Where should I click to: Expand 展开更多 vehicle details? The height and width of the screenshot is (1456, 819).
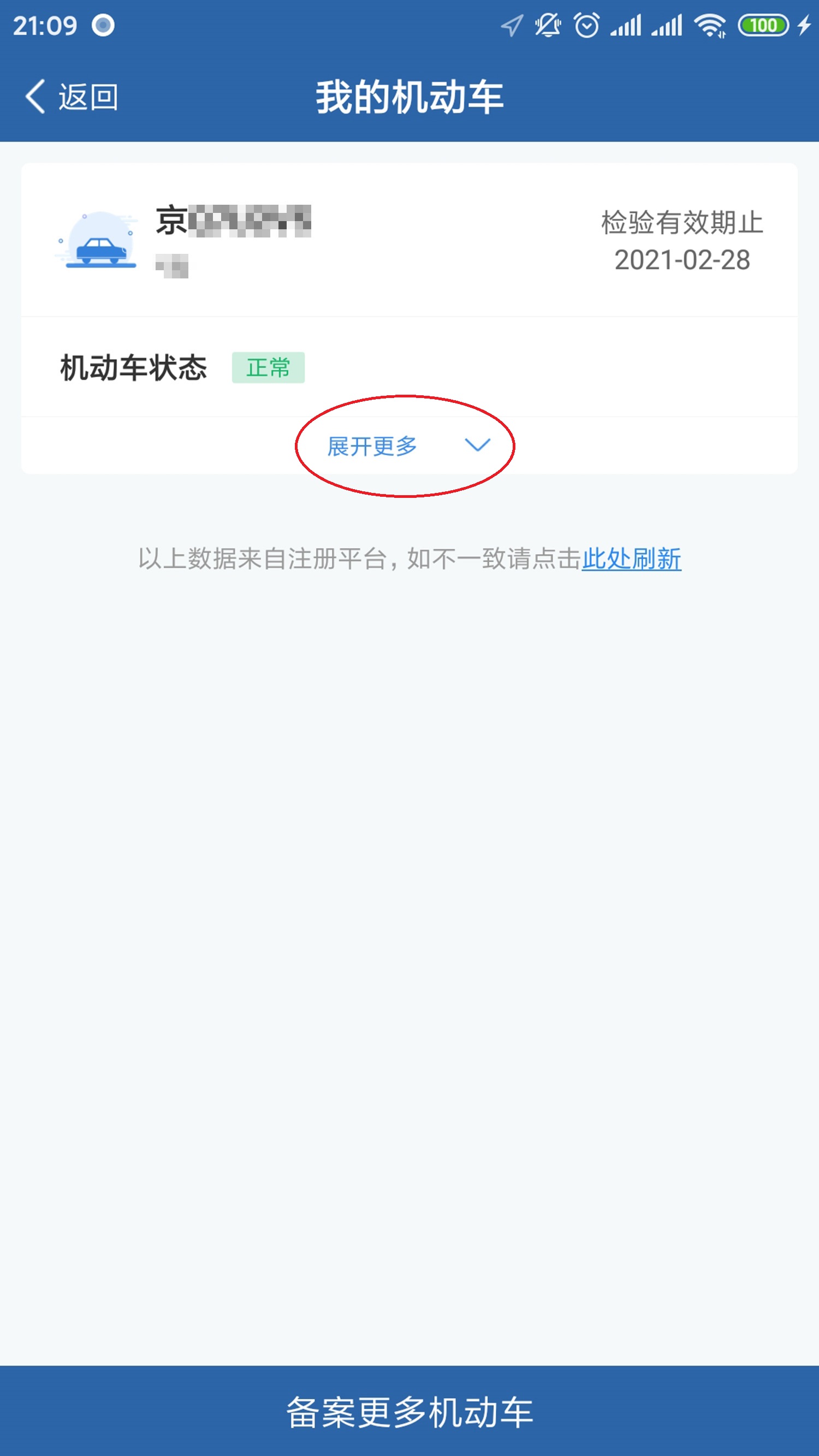[408, 446]
